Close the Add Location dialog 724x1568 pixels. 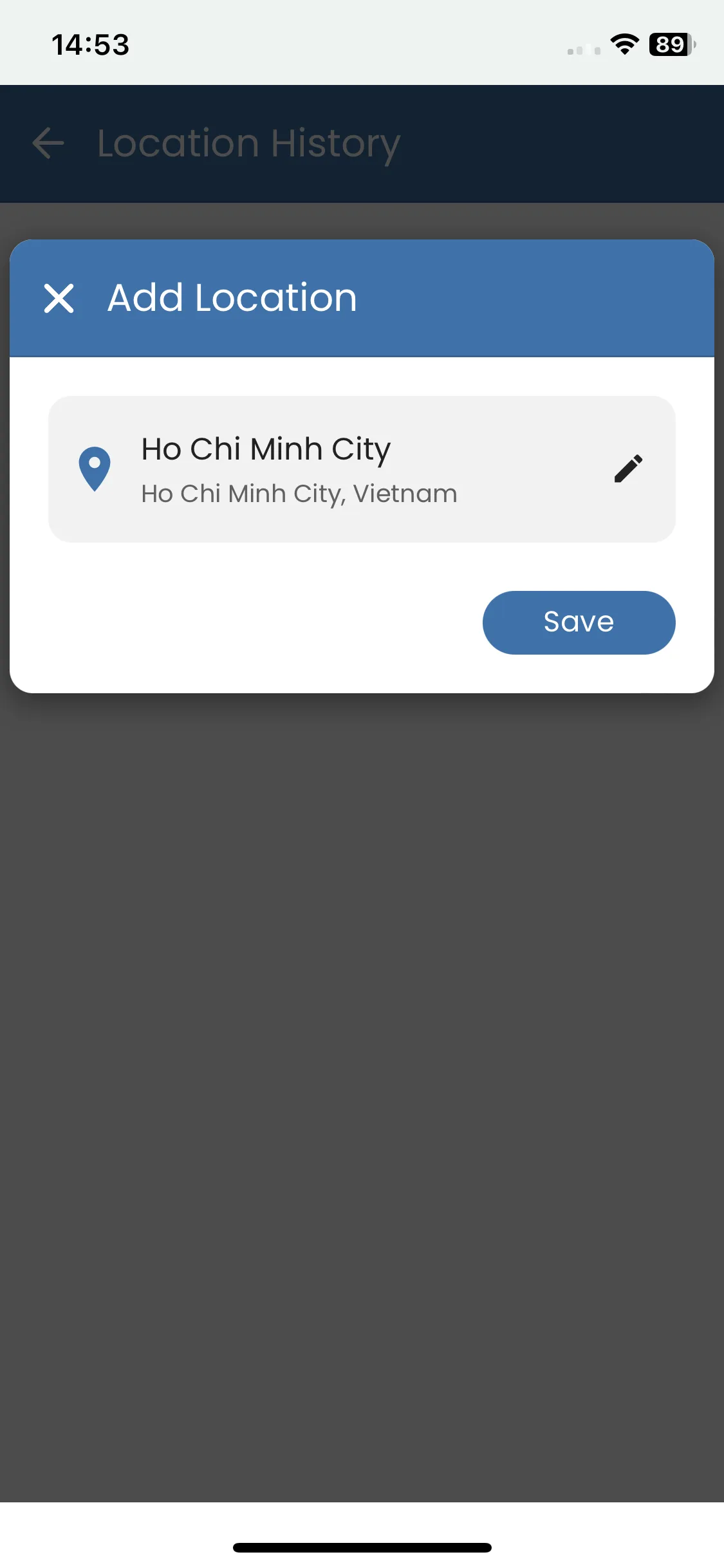59,299
